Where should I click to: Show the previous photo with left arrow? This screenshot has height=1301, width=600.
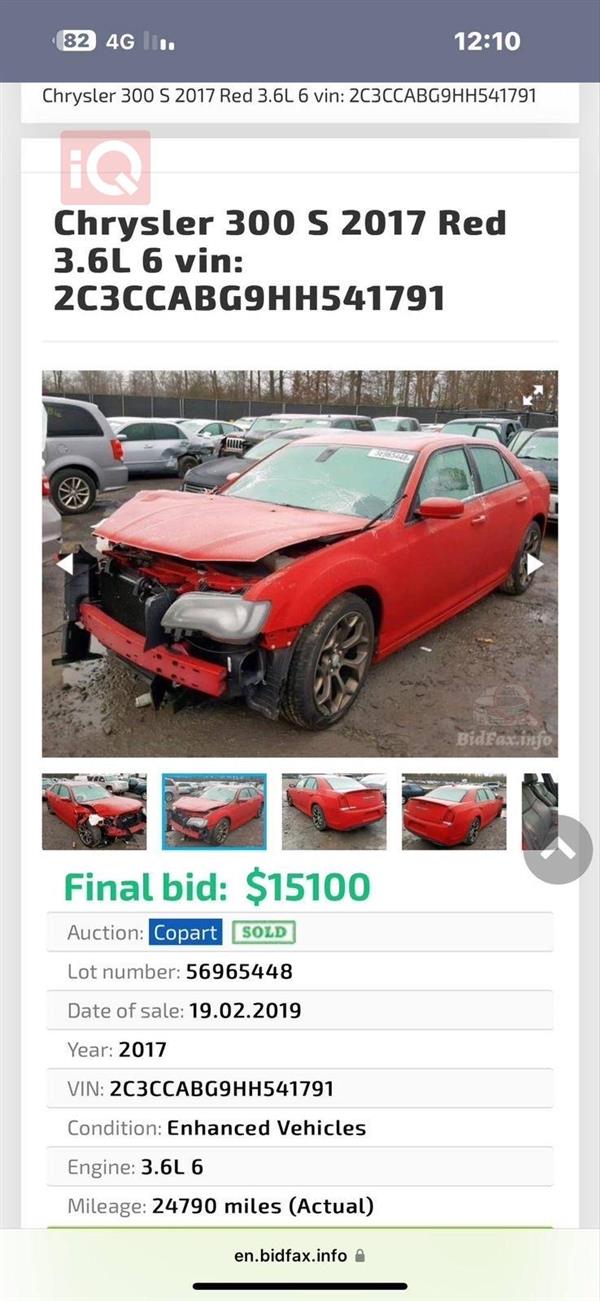[64, 564]
